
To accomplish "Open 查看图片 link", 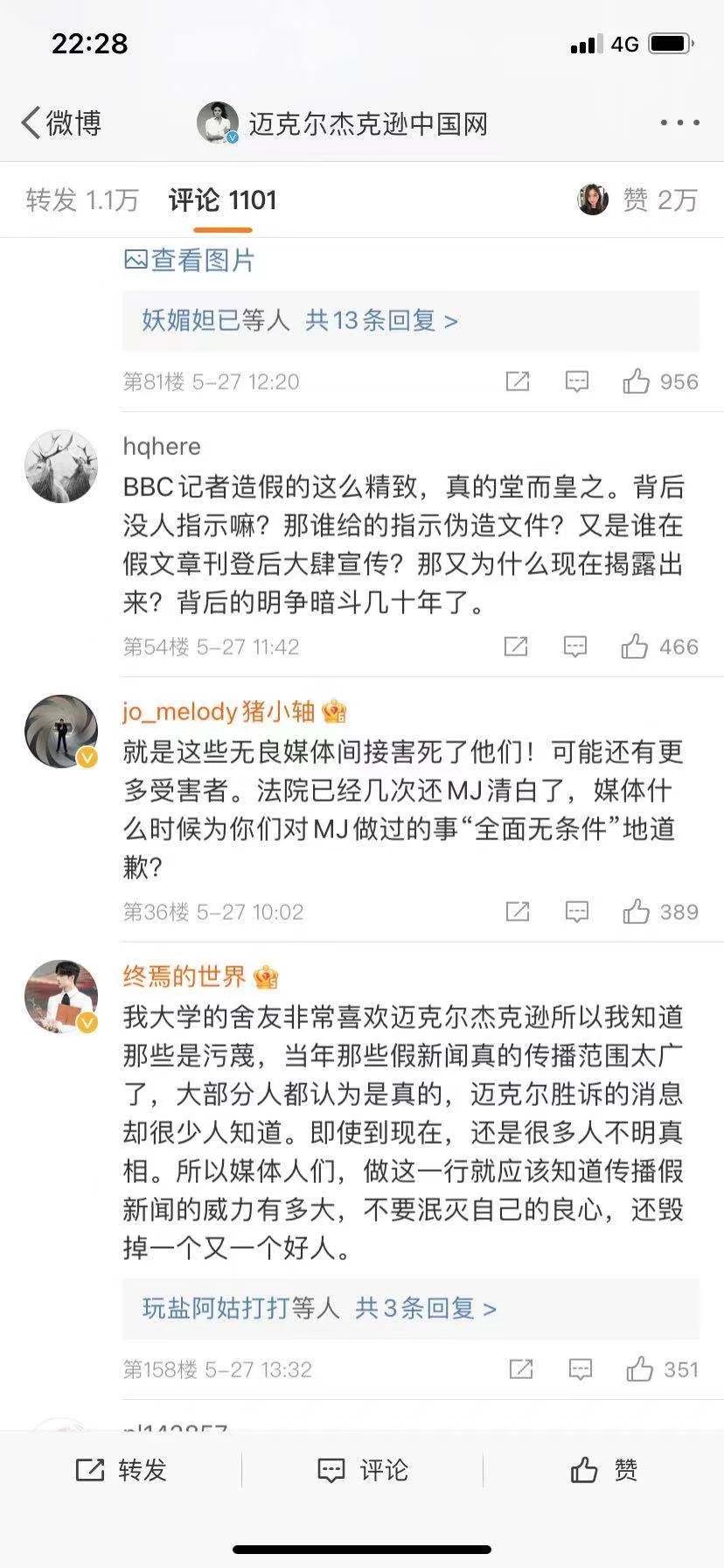I will tap(190, 260).
